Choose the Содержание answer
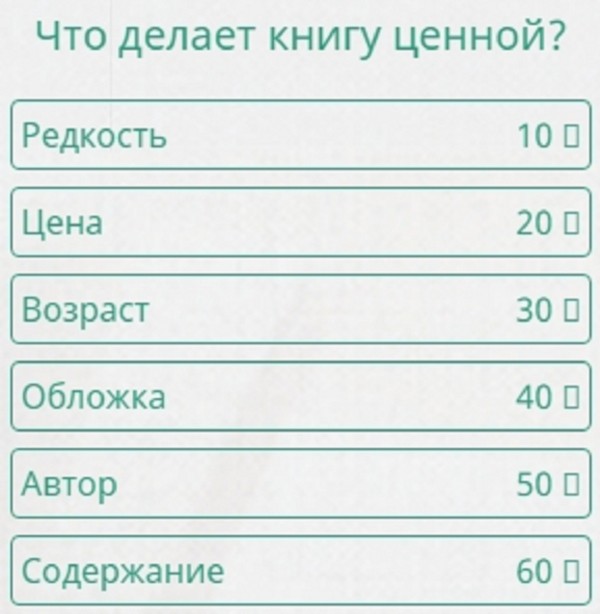Viewport: 600px width, 614px height. (x=300, y=572)
